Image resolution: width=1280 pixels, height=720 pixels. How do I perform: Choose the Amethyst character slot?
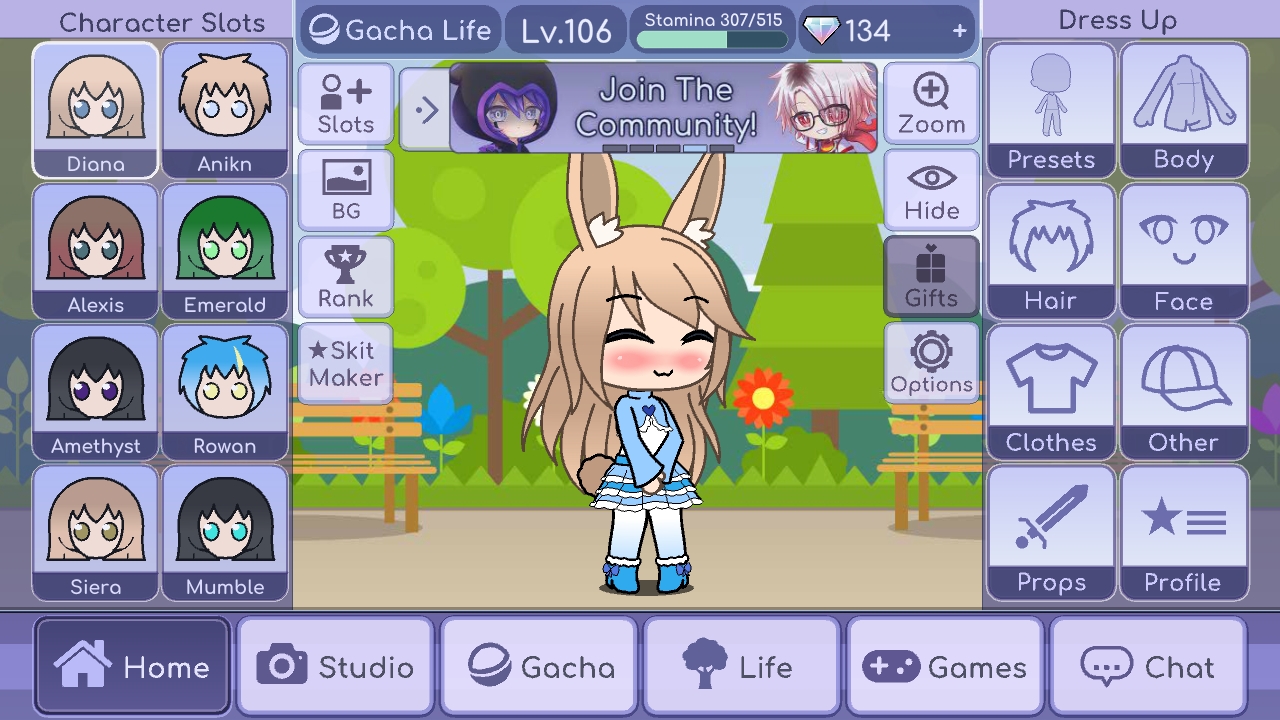click(96, 392)
